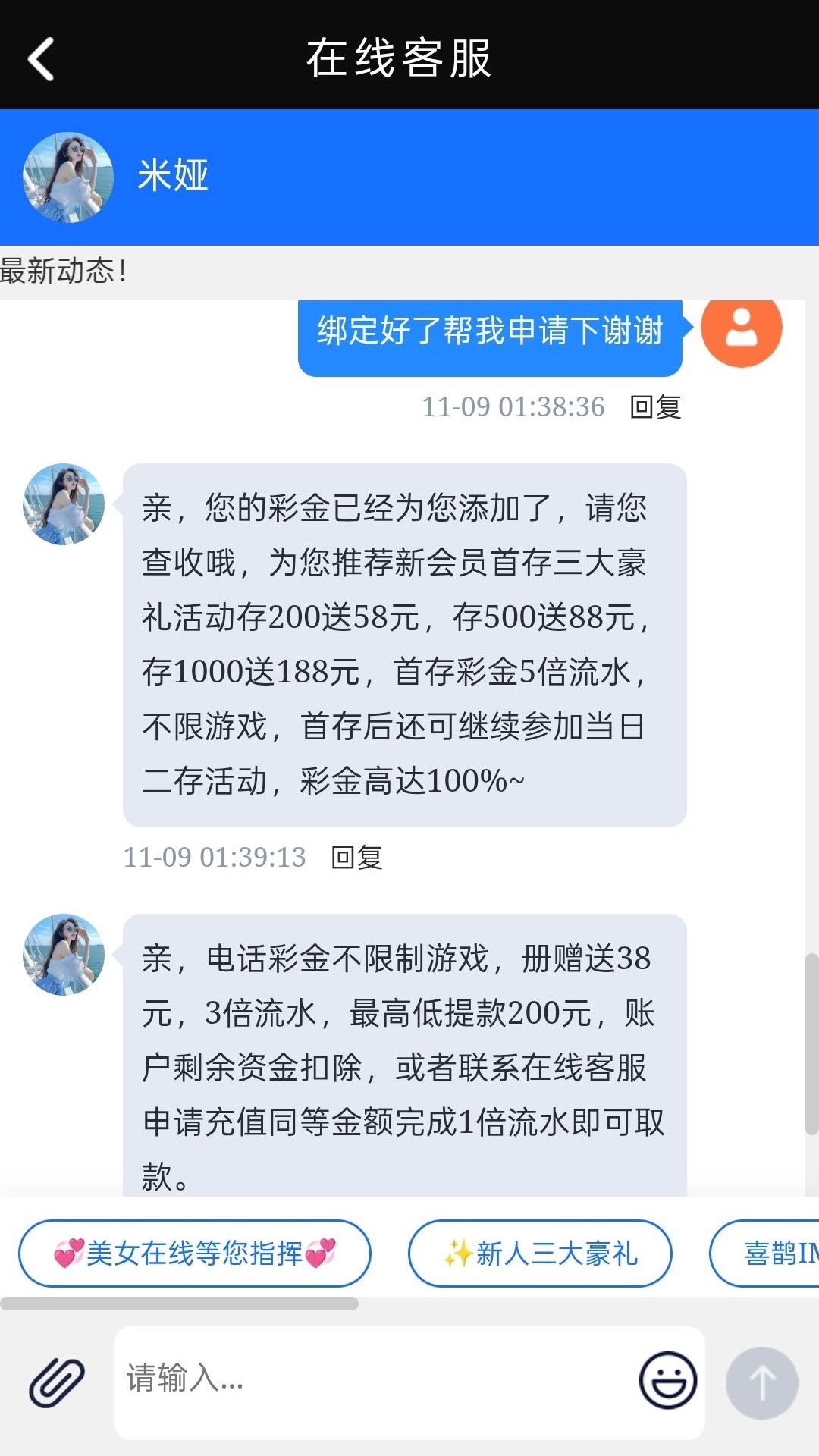Image resolution: width=819 pixels, height=1456 pixels.
Task: Select the 美女在线等您指挥 quick reply chip
Action: [x=195, y=1254]
